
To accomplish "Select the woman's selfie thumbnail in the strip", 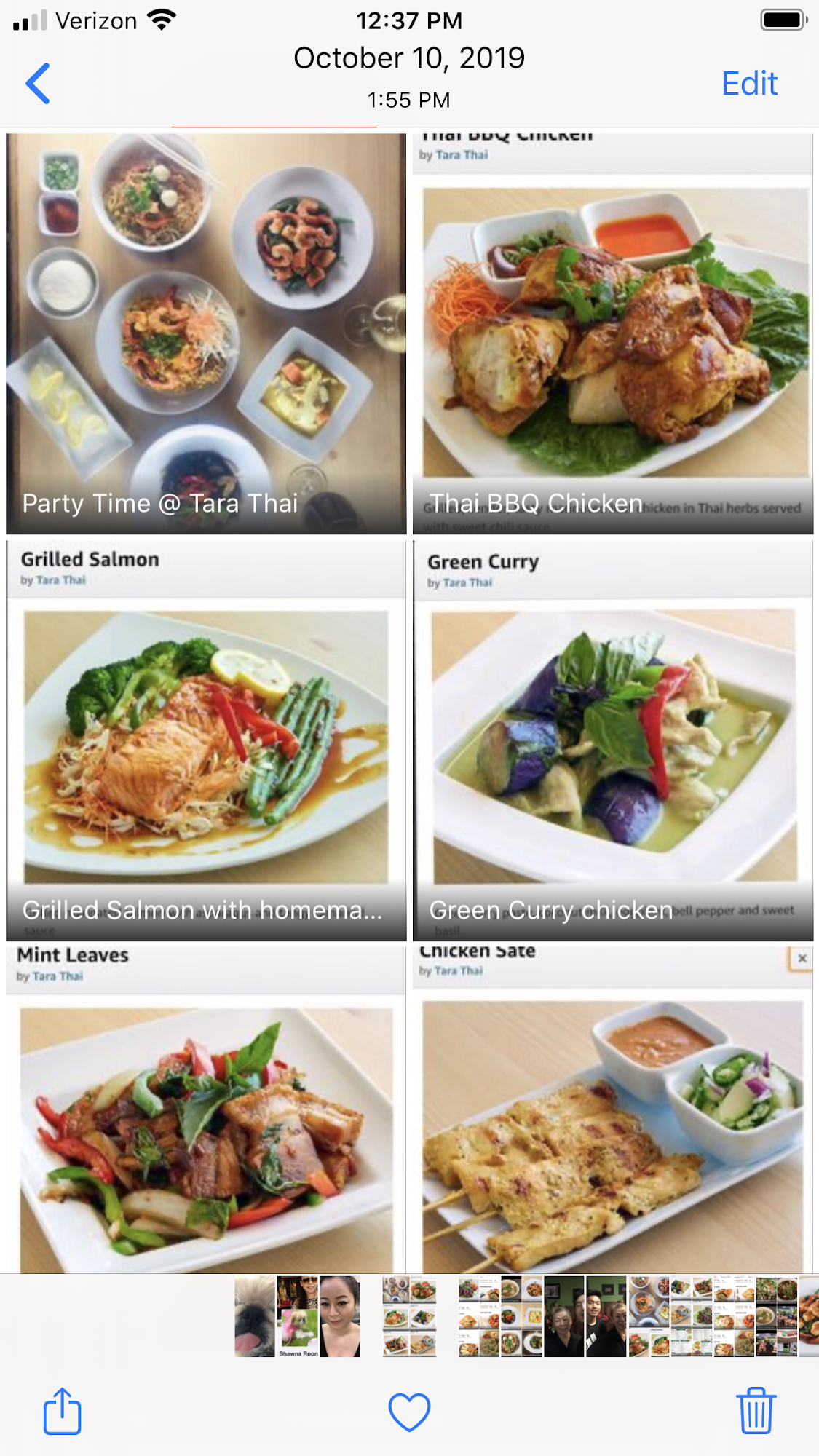I will pyautogui.click(x=340, y=1316).
